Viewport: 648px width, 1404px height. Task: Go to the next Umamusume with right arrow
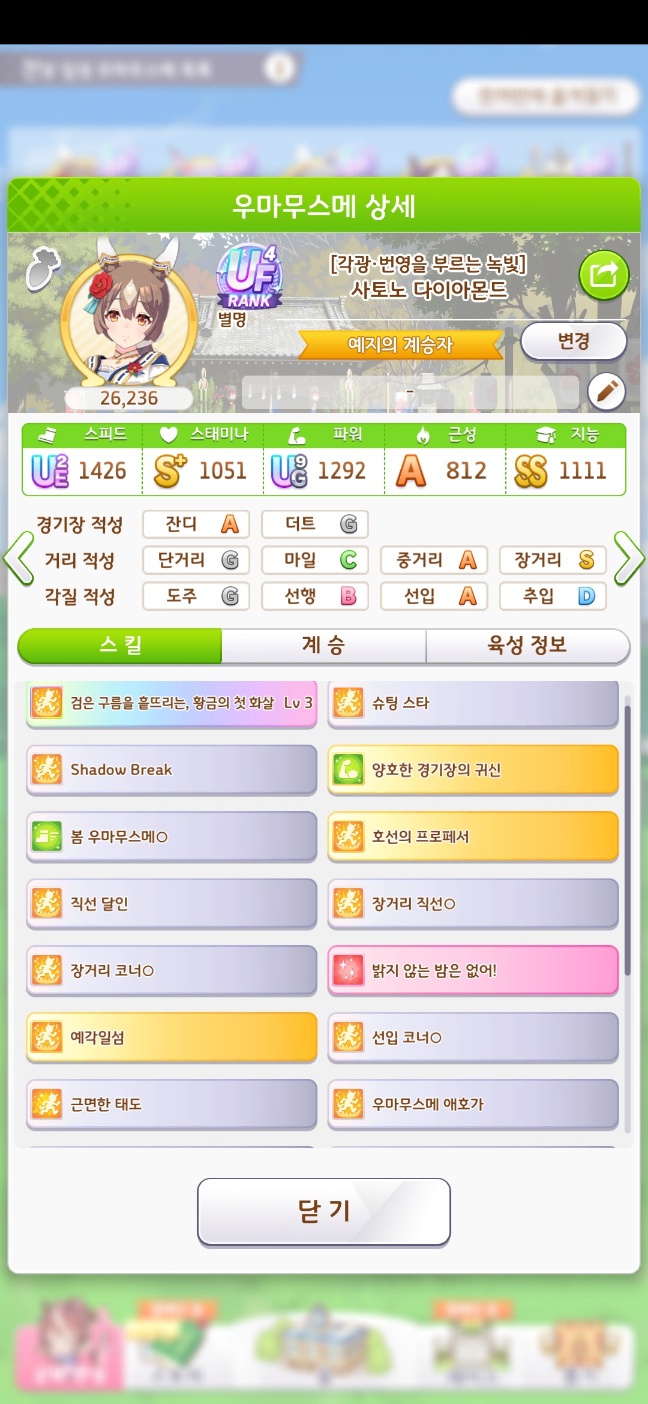628,559
